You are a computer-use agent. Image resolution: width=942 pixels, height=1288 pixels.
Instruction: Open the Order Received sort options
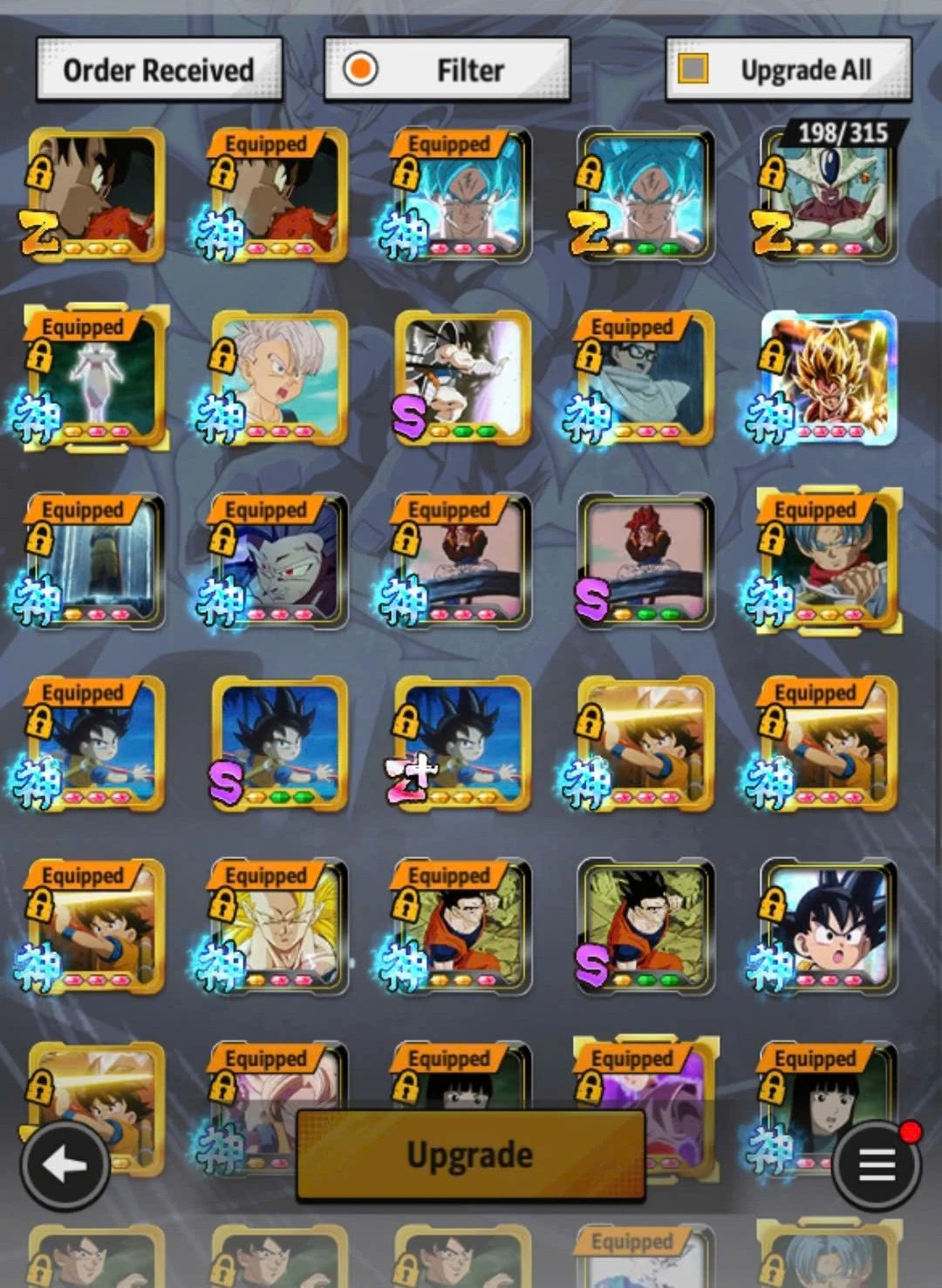click(159, 70)
